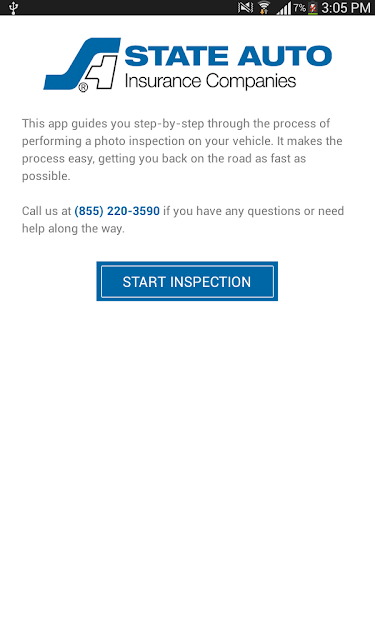Viewport: 375px width, 640px height.
Task: Call the (855) 220-3590 support number
Action: click(x=117, y=211)
